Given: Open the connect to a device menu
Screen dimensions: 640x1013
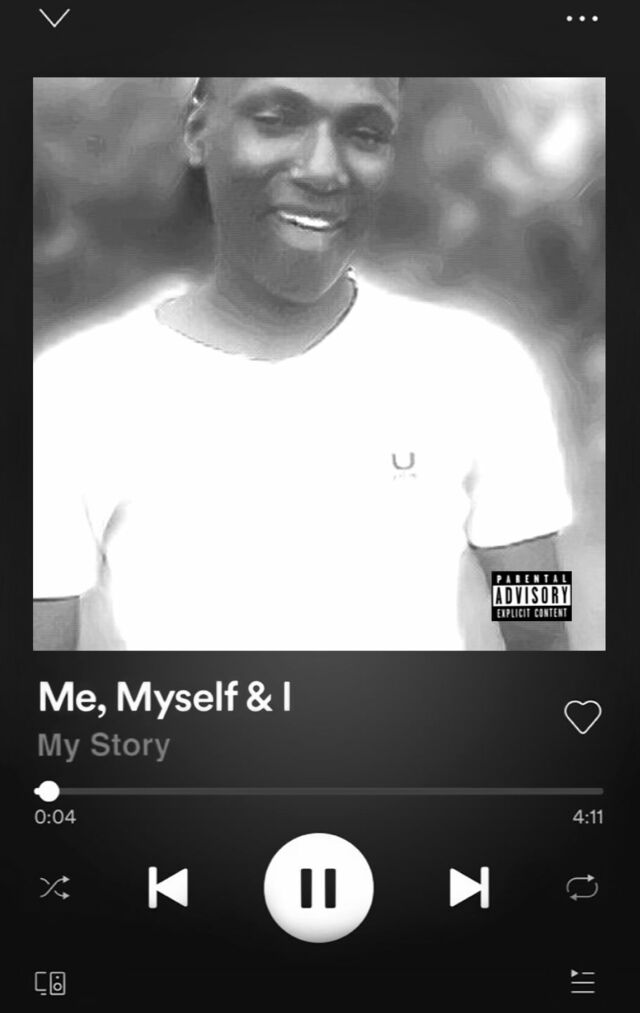Looking at the screenshot, I should point(51,983).
